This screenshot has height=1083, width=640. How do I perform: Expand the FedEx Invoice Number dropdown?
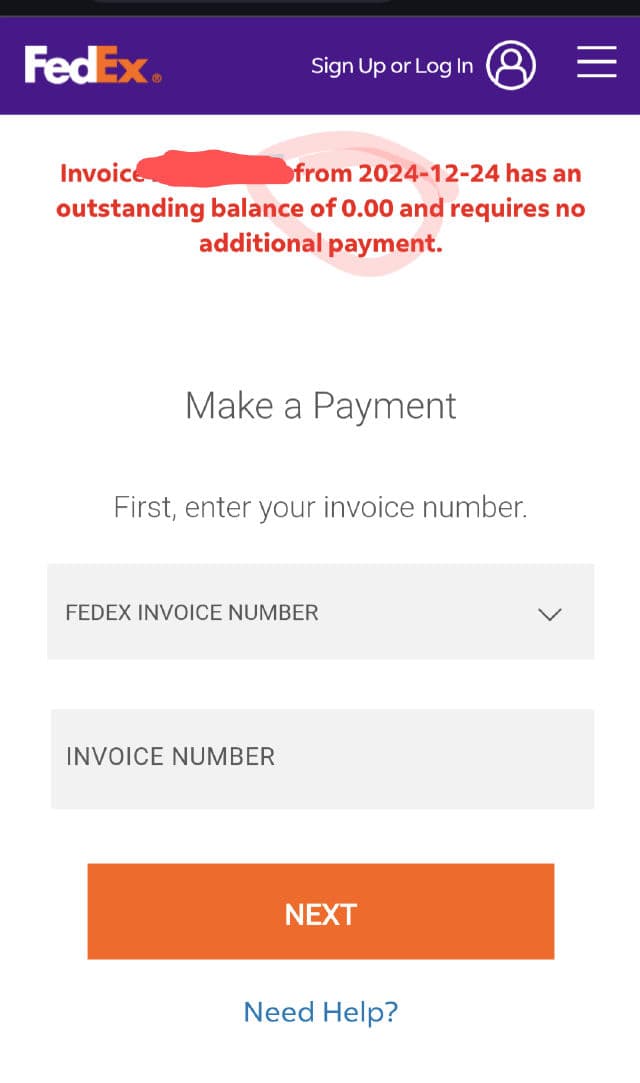pos(320,612)
